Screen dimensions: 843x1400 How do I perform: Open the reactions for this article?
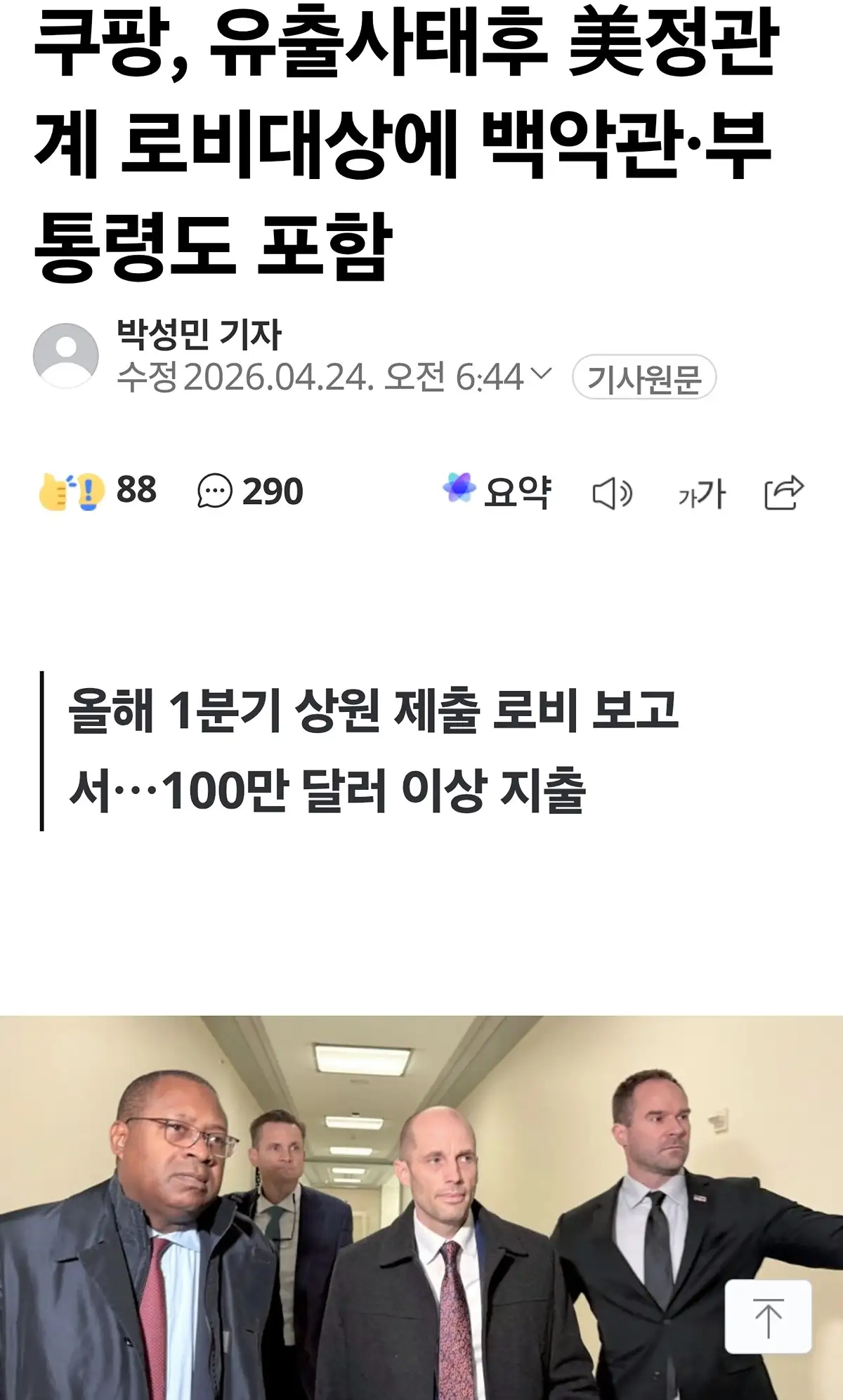[x=96, y=490]
